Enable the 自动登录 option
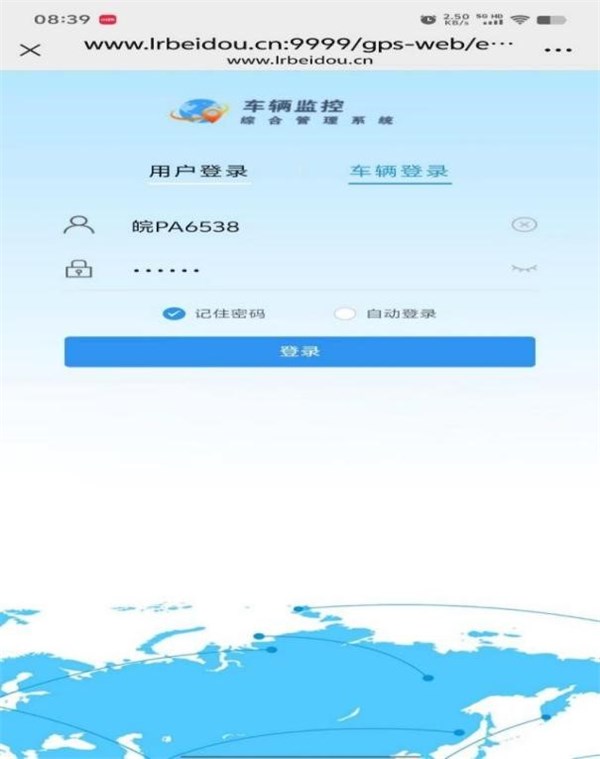 [346, 314]
